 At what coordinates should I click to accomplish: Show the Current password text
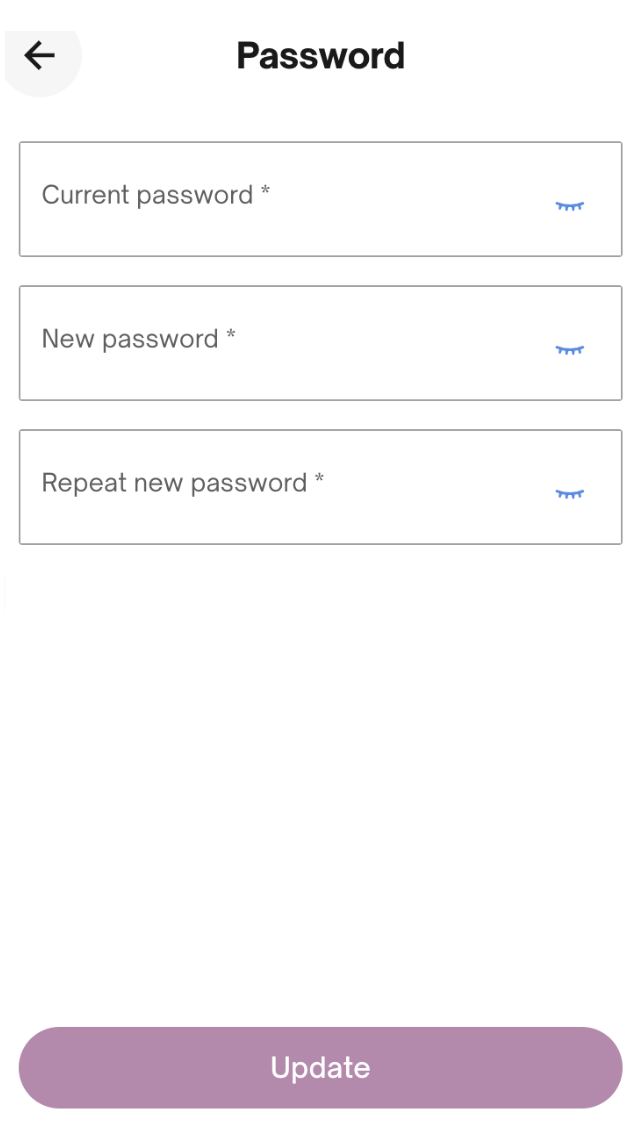(x=570, y=206)
